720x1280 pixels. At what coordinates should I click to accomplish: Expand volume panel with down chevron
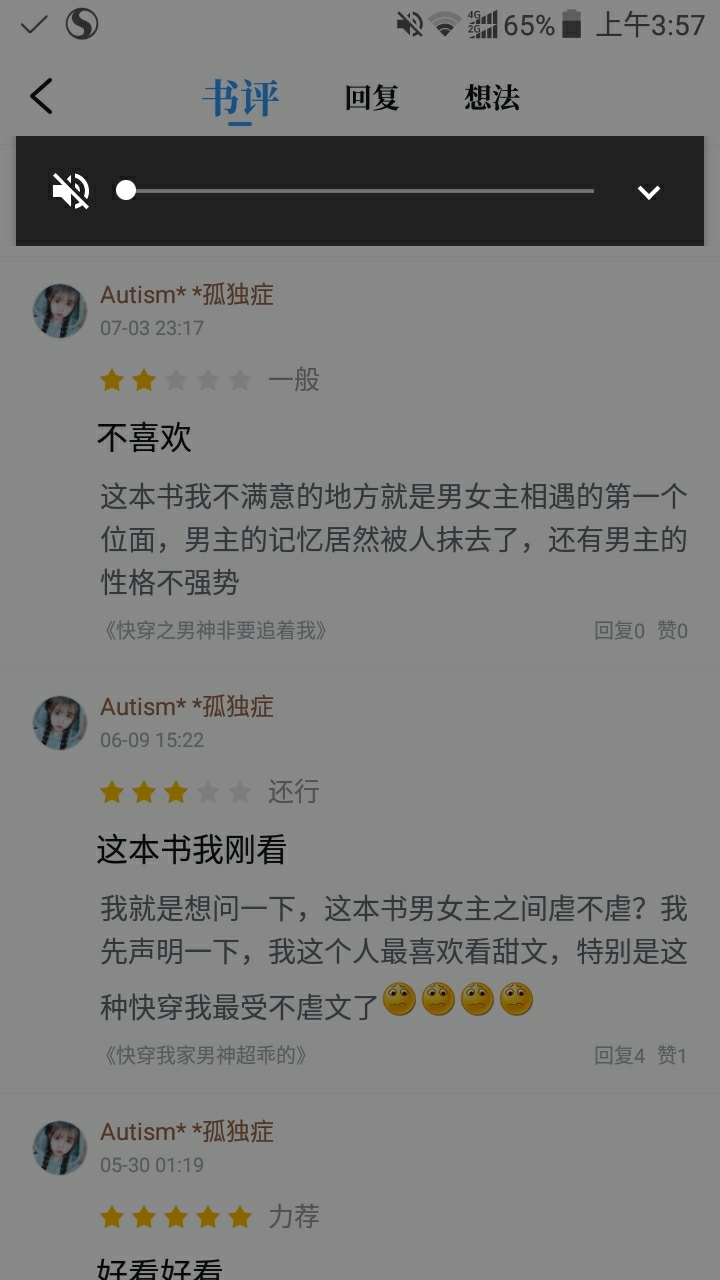pos(649,192)
